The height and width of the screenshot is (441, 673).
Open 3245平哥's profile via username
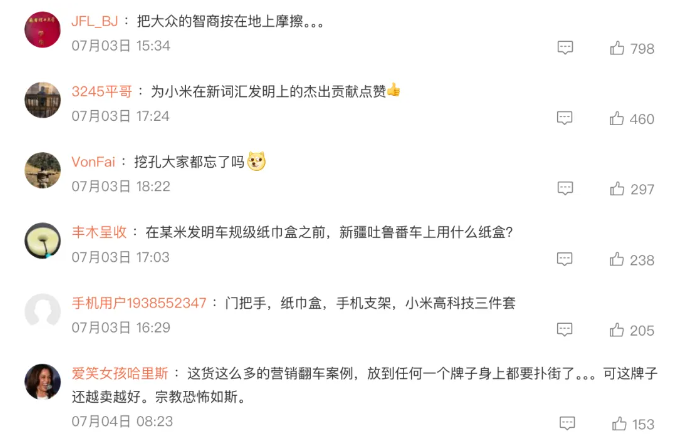tap(101, 91)
